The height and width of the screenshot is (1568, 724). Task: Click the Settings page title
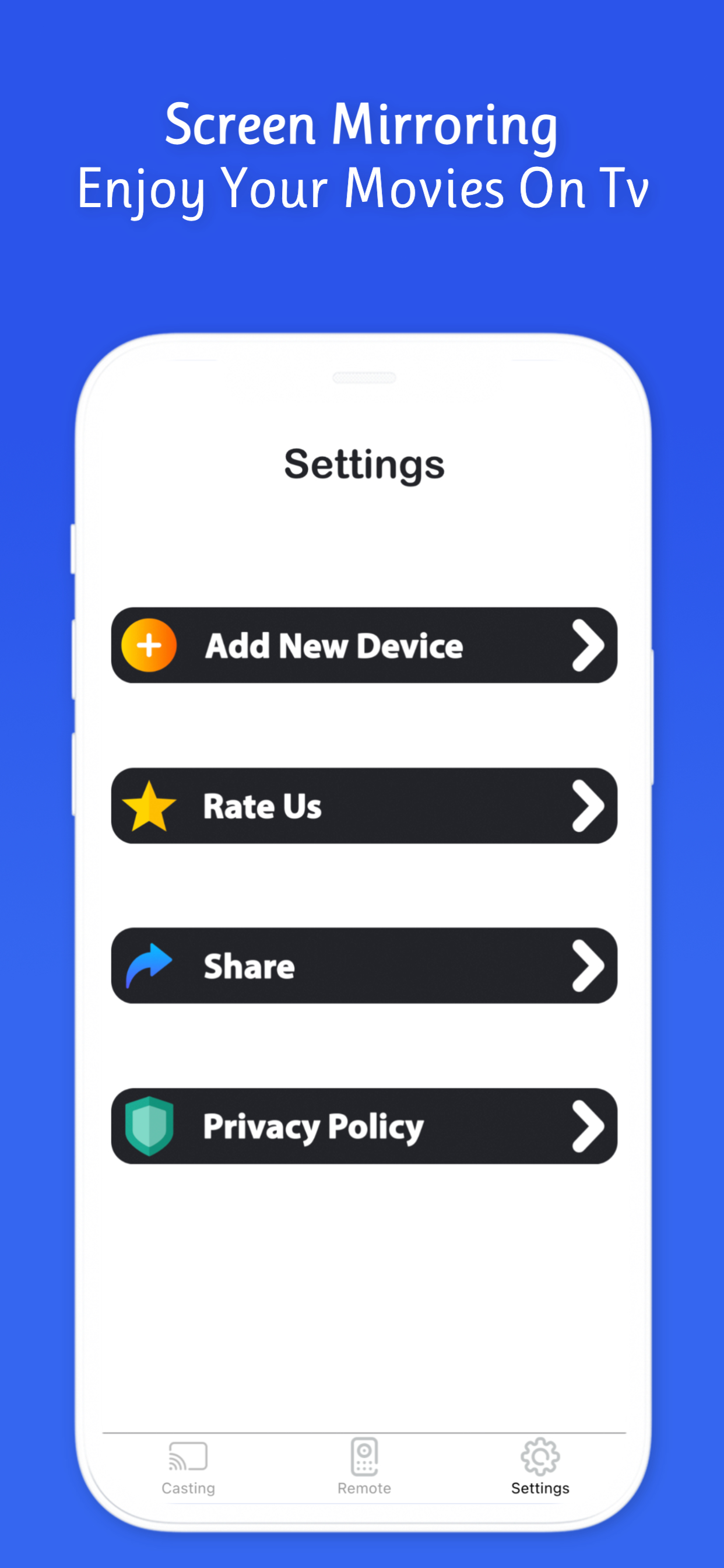(x=364, y=464)
